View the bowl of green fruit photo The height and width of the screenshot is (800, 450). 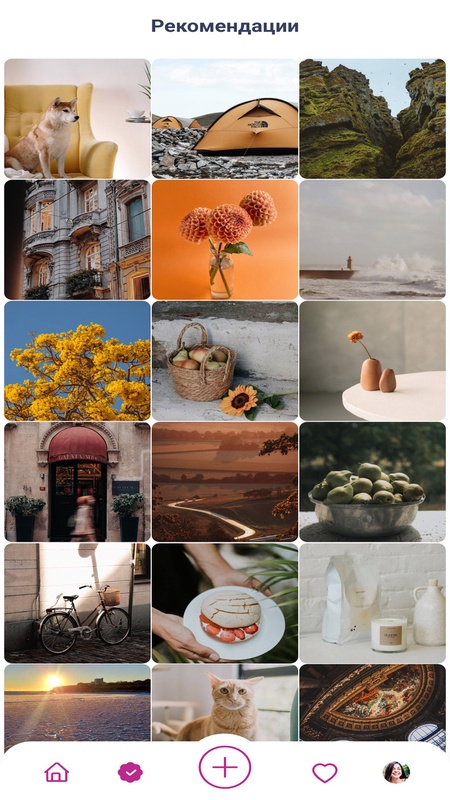coord(372,482)
